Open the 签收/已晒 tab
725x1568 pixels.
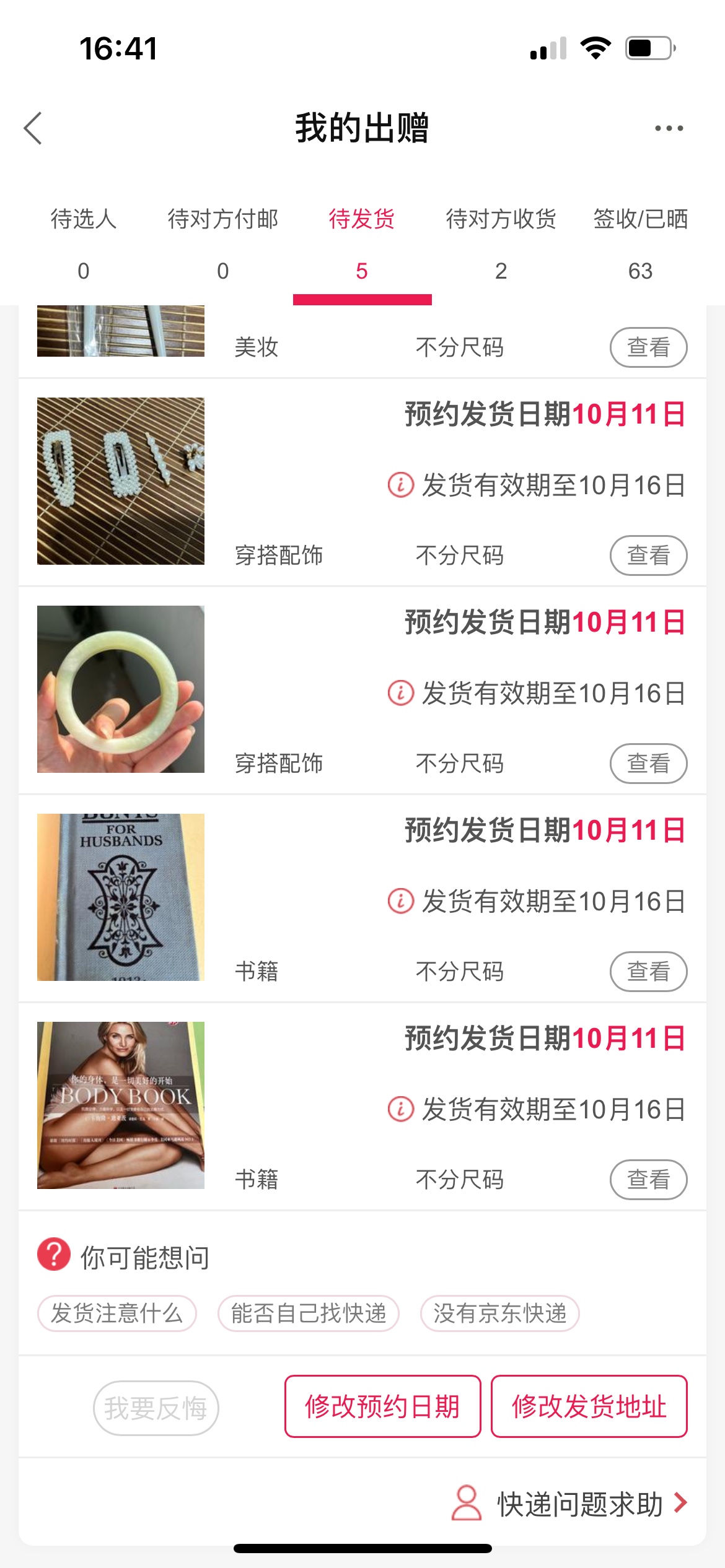(x=640, y=243)
